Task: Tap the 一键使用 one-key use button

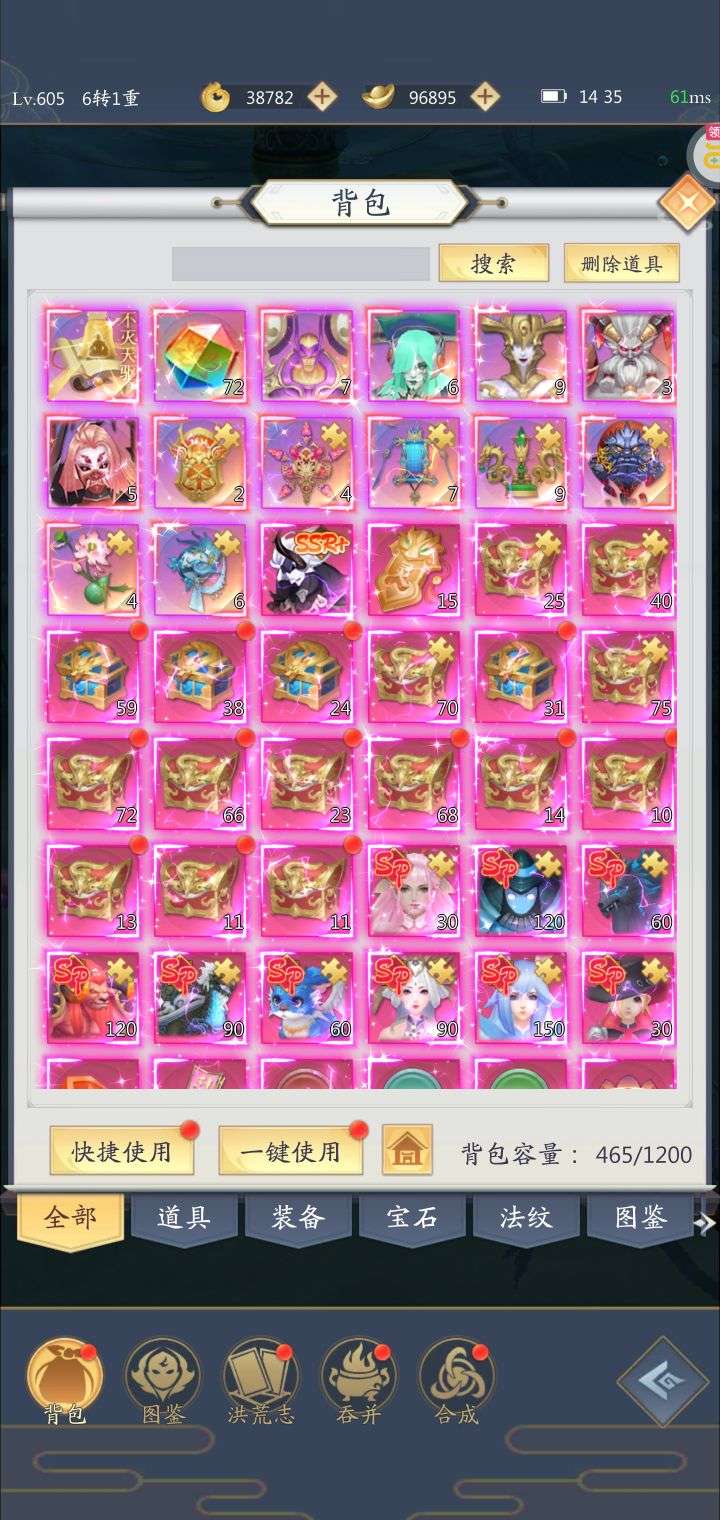Action: click(x=290, y=1151)
